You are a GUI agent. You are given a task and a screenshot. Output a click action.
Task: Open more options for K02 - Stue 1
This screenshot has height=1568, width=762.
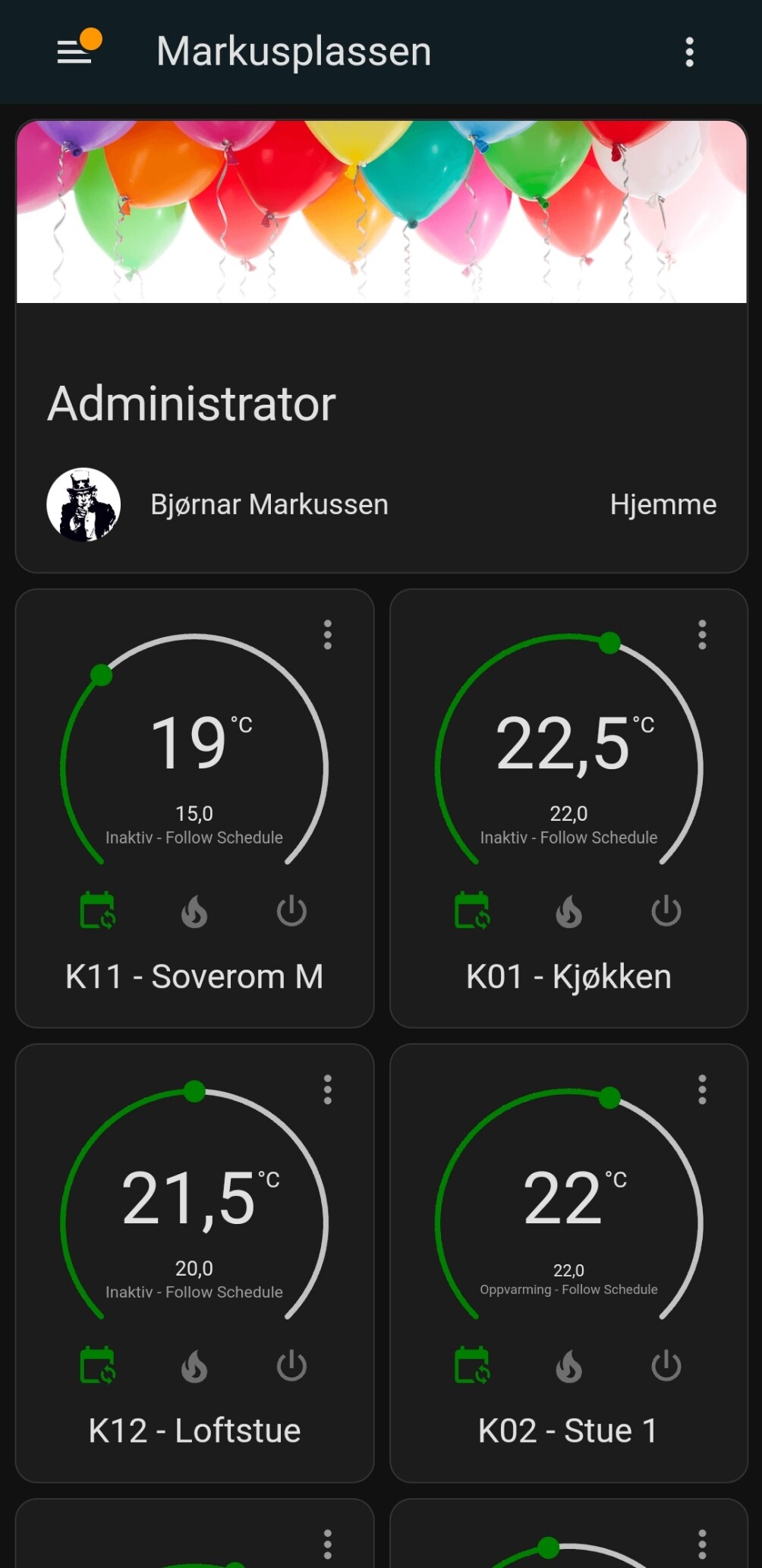[x=702, y=1090]
